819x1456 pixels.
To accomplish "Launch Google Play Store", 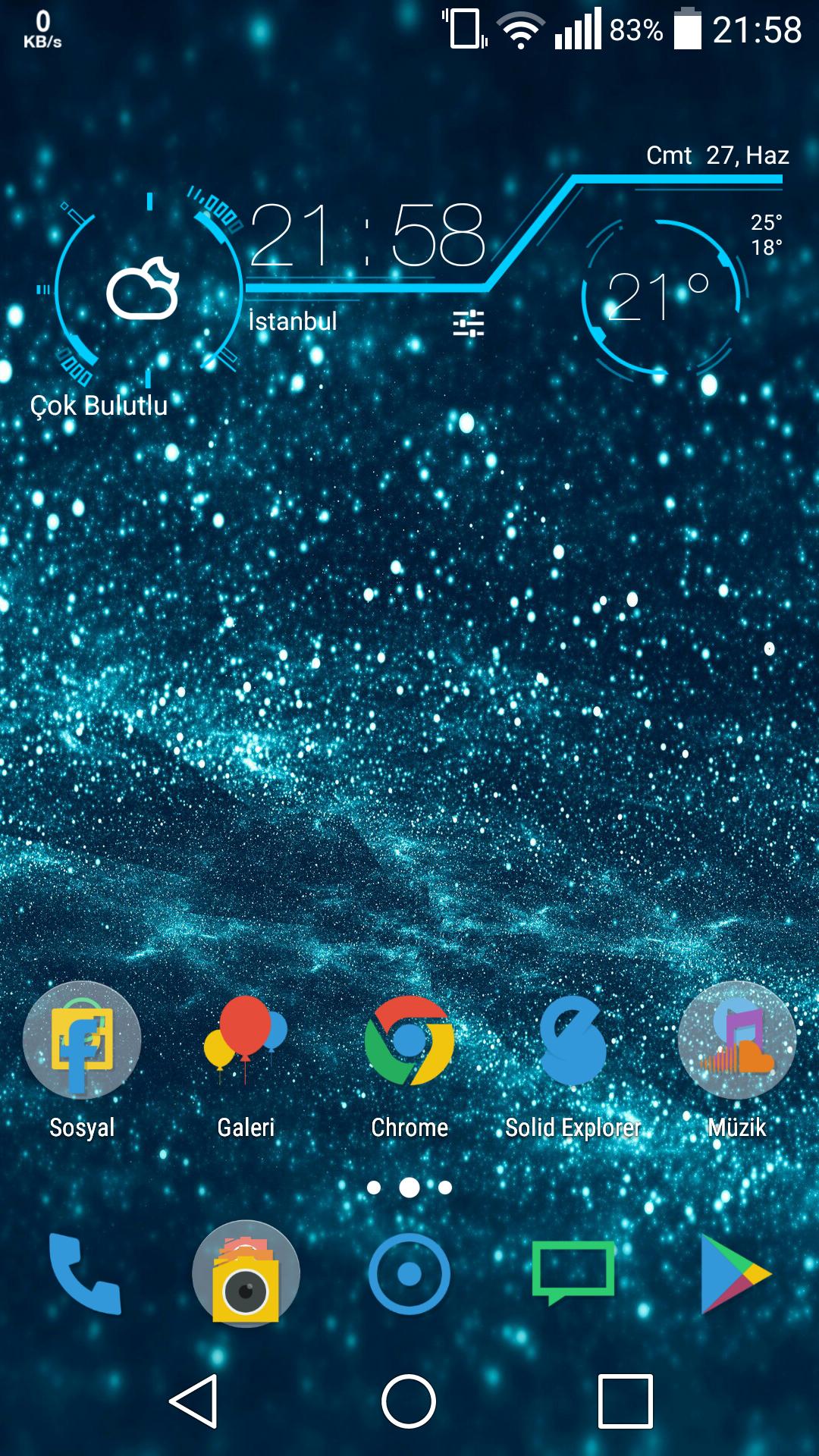I will (734, 1274).
